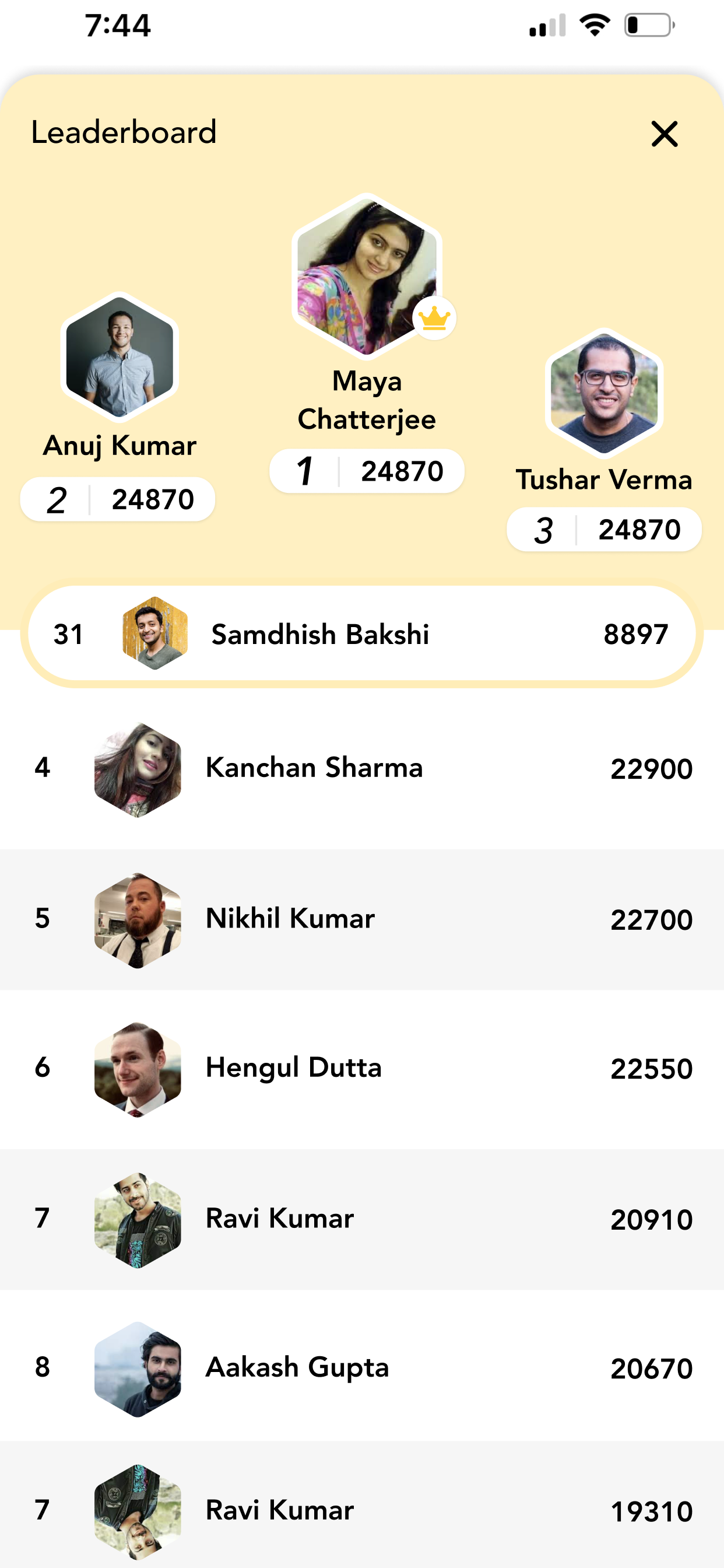This screenshot has width=724, height=1568.
Task: Open Tushar Verma's third-place profile
Action: coord(603,393)
